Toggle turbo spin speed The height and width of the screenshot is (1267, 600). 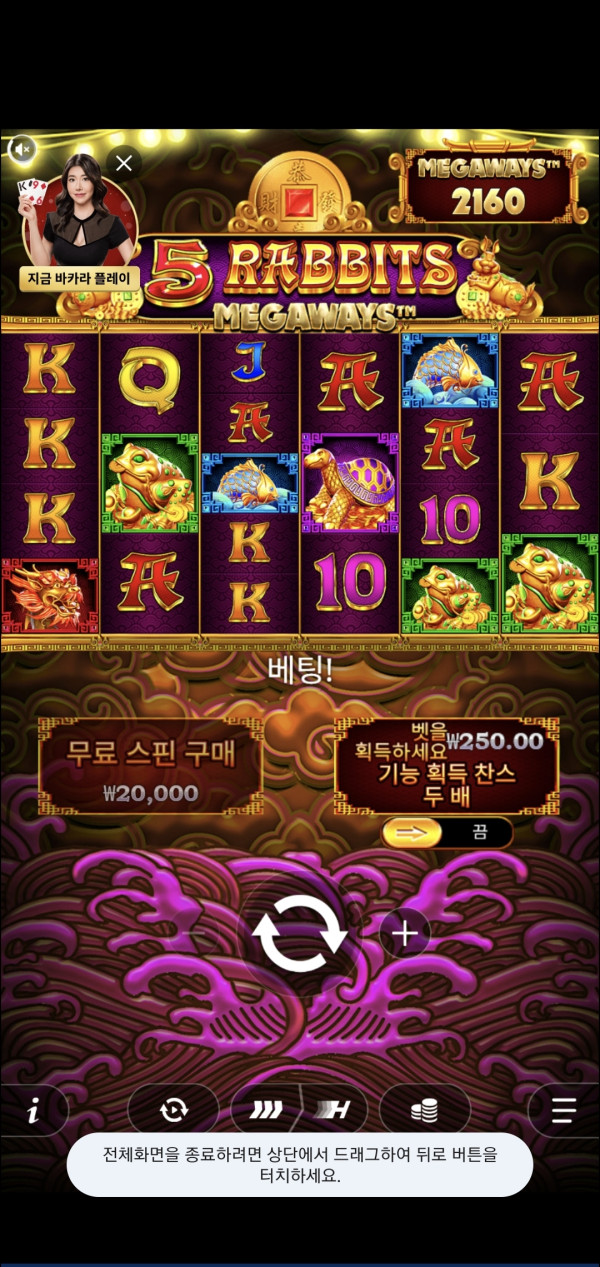coord(299,1110)
